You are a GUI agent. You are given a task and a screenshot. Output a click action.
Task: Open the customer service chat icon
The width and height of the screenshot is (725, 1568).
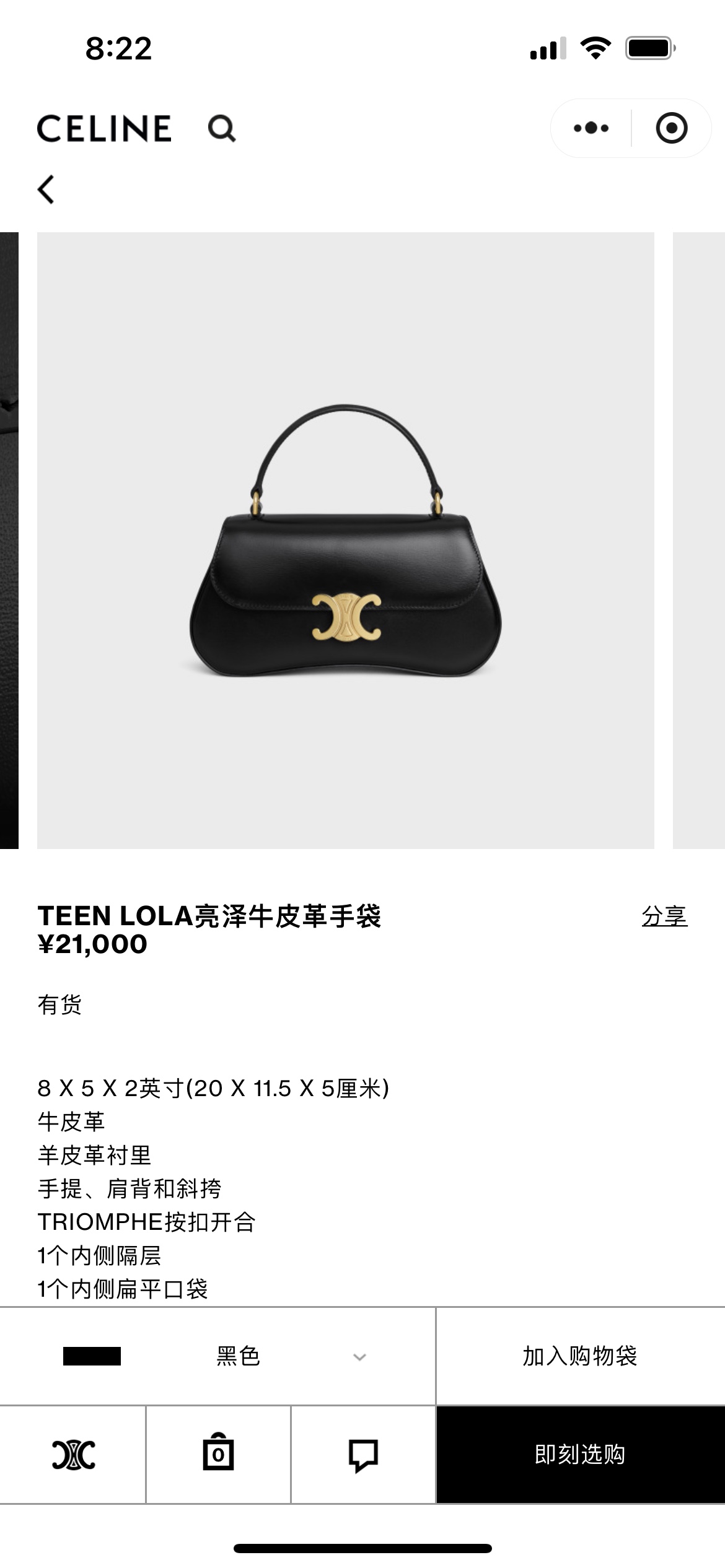[363, 1454]
